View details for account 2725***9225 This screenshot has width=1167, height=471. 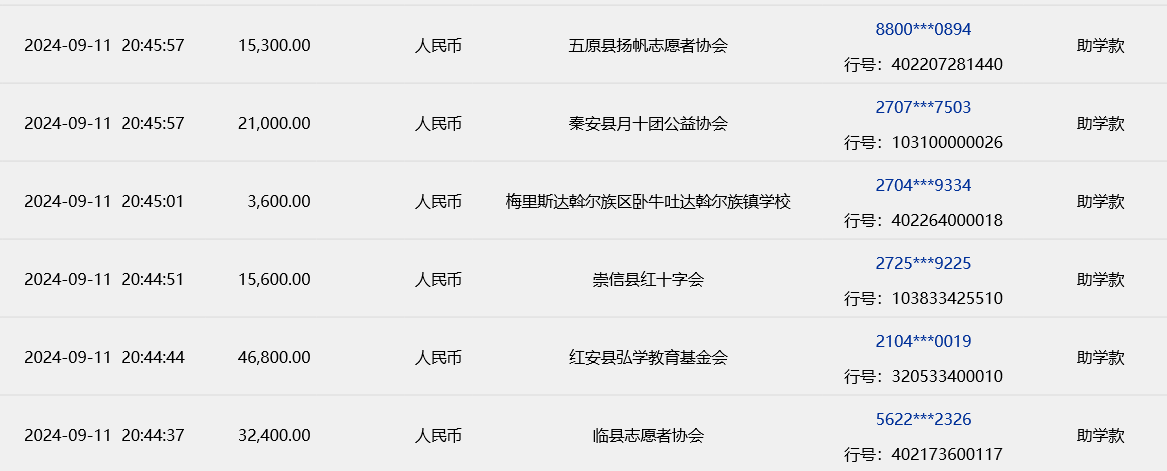coord(923,264)
